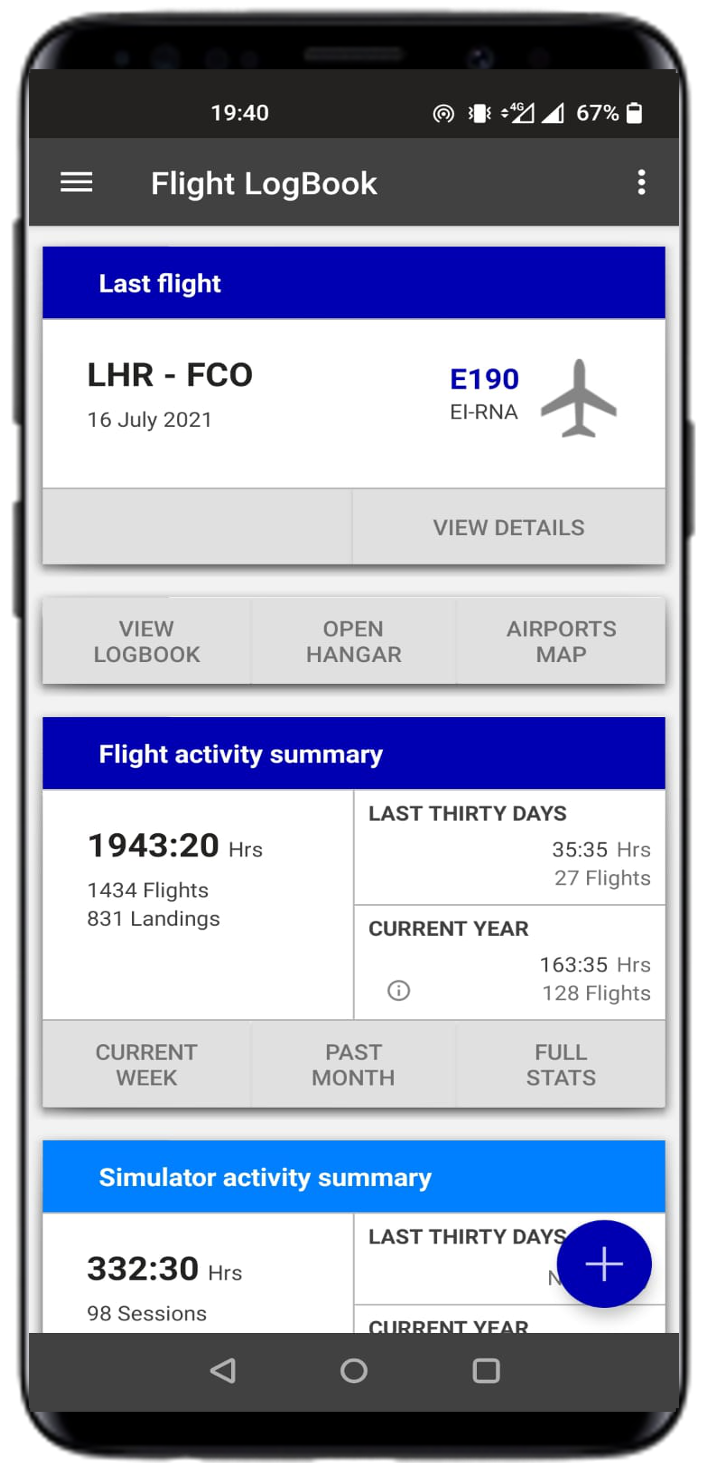The height and width of the screenshot is (1473, 708).
Task: Open the hamburger drawer menu
Action: coord(77,183)
